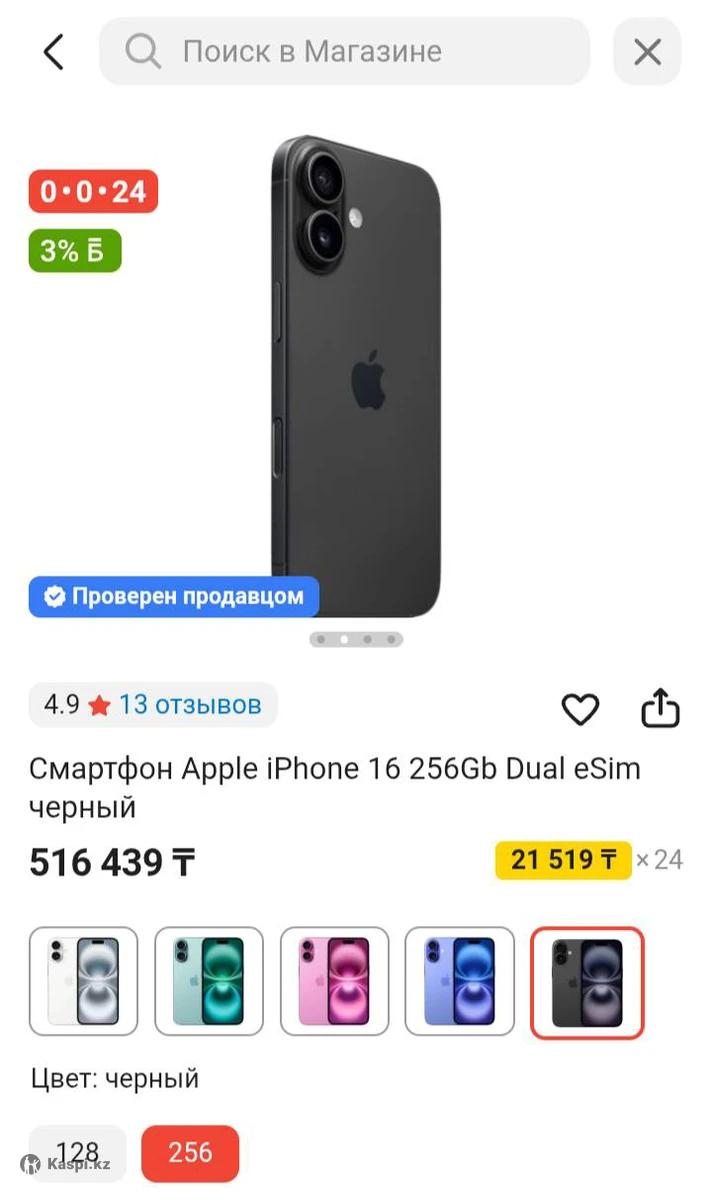Select the black color variant
Viewport: 712px width, 1200px height.
coord(587,983)
